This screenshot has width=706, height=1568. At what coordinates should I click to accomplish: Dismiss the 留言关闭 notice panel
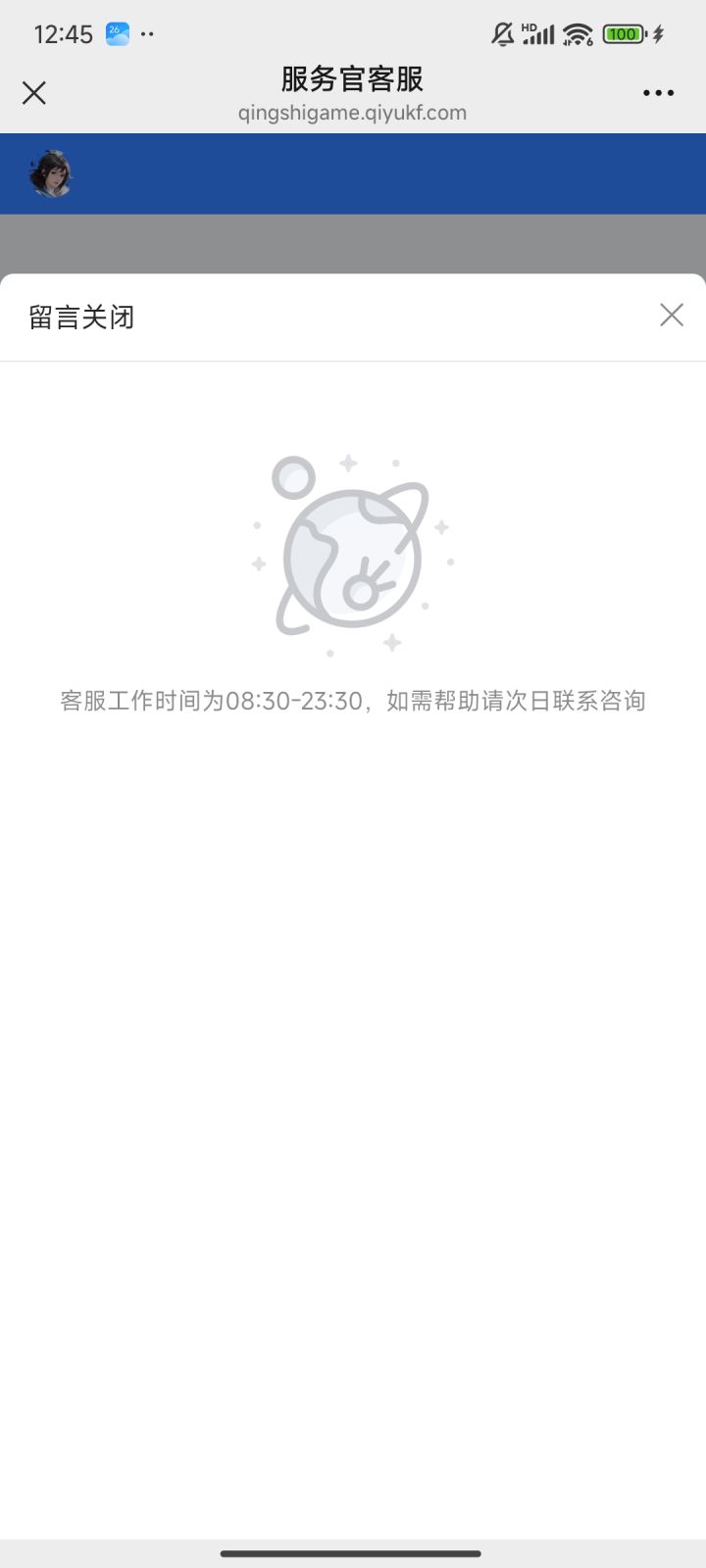(x=671, y=316)
